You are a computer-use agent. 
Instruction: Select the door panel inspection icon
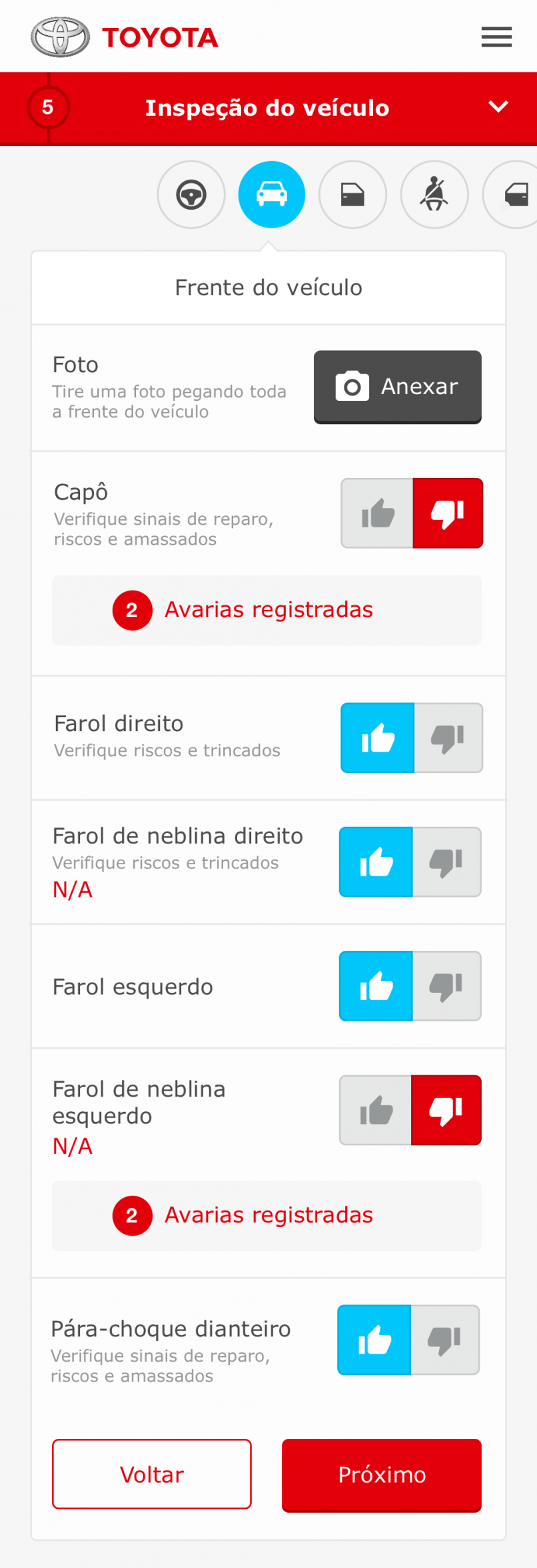click(352, 194)
